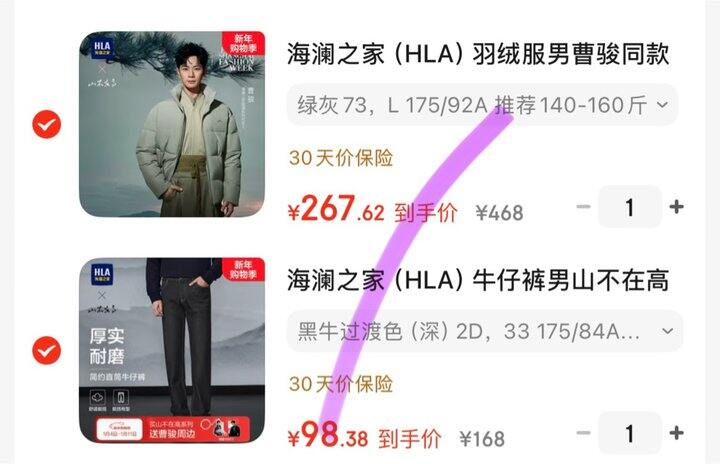Image resolution: width=720 pixels, height=464 pixels.
Task: Decrease down jacket quantity with minus
Action: coord(584,207)
